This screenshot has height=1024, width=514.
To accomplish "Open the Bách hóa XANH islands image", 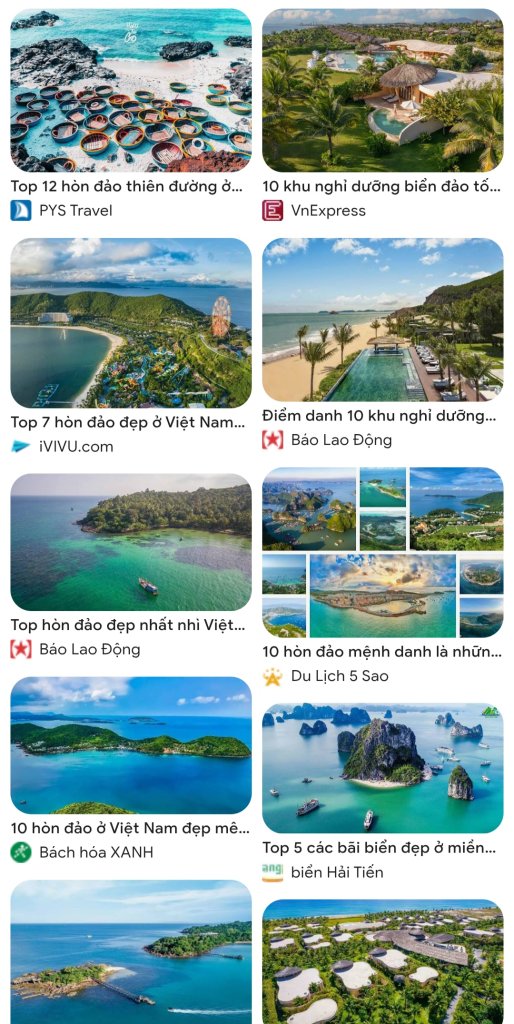I will point(131,745).
